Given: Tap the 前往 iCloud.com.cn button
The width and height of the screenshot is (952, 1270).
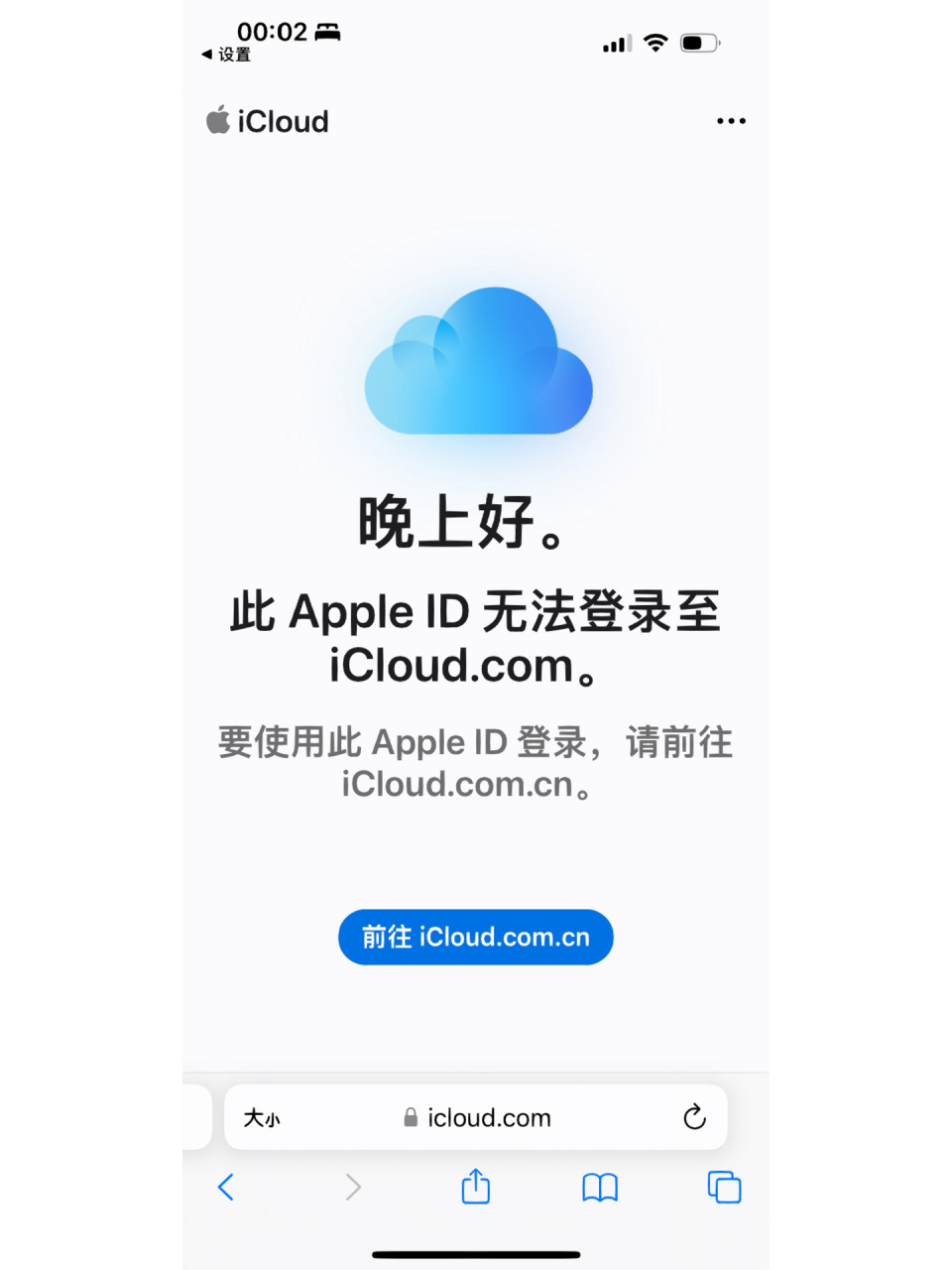Looking at the screenshot, I should pos(475,937).
